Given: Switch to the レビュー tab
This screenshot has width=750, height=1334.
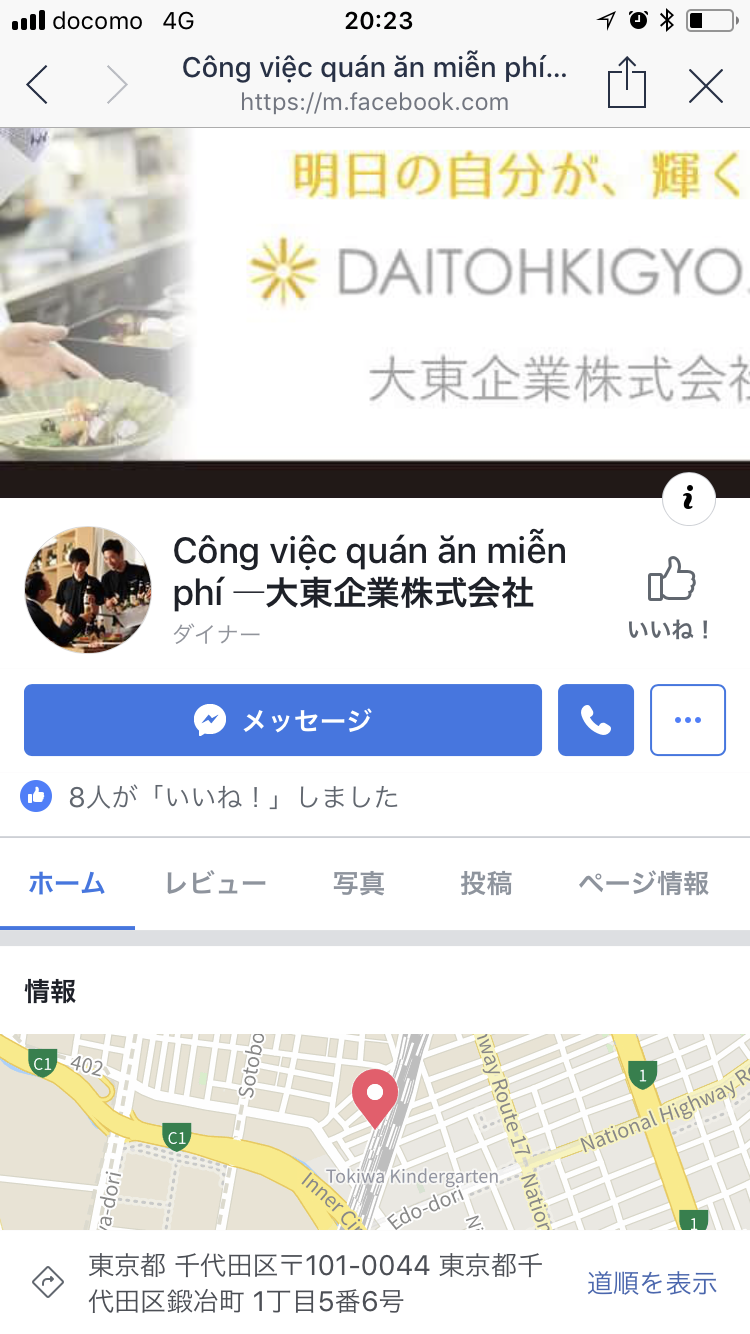Looking at the screenshot, I should click(x=216, y=884).
